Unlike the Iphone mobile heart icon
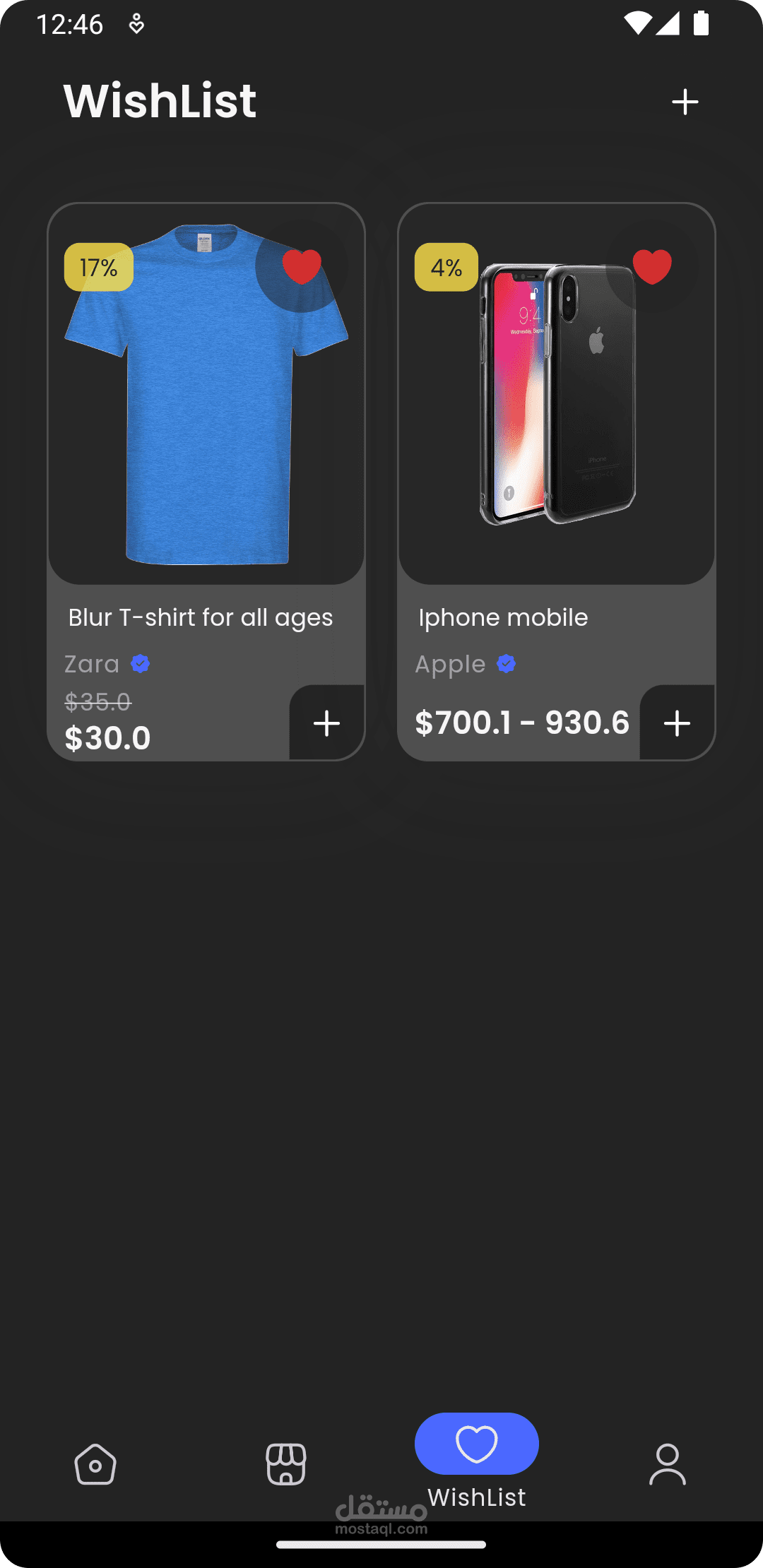Image resolution: width=763 pixels, height=1568 pixels. pyautogui.click(x=652, y=267)
